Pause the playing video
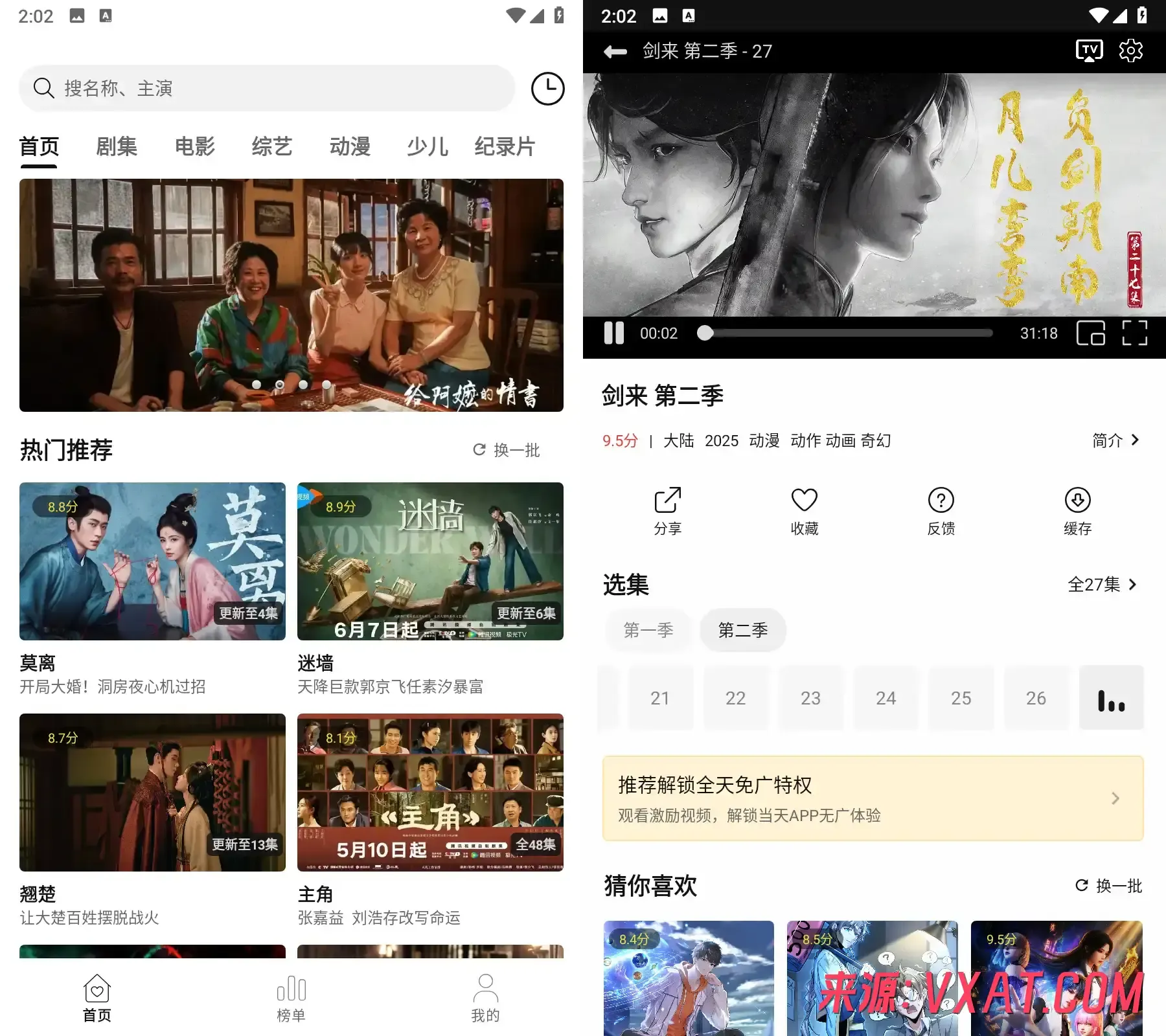 (x=613, y=333)
